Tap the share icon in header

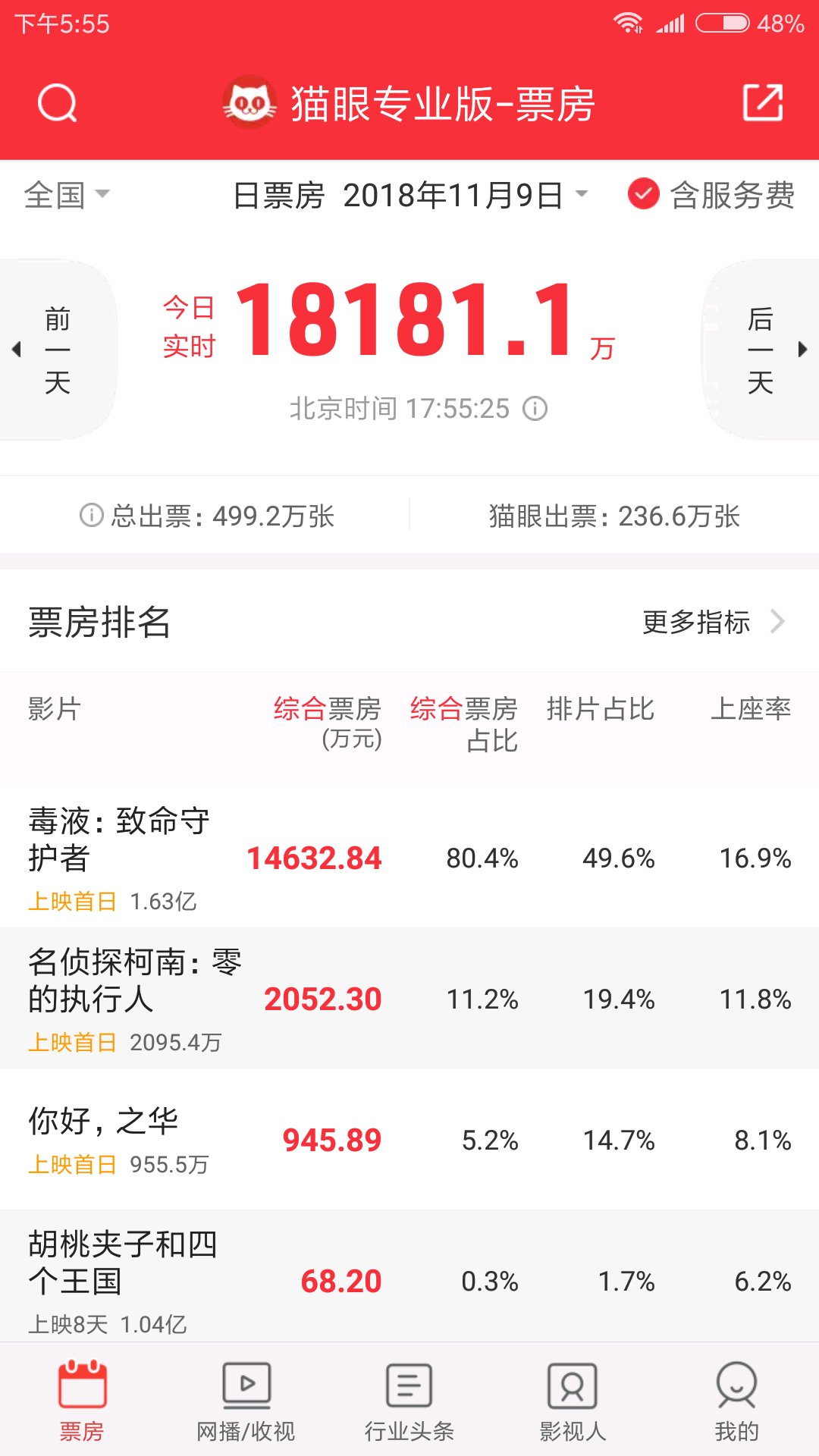click(x=762, y=102)
